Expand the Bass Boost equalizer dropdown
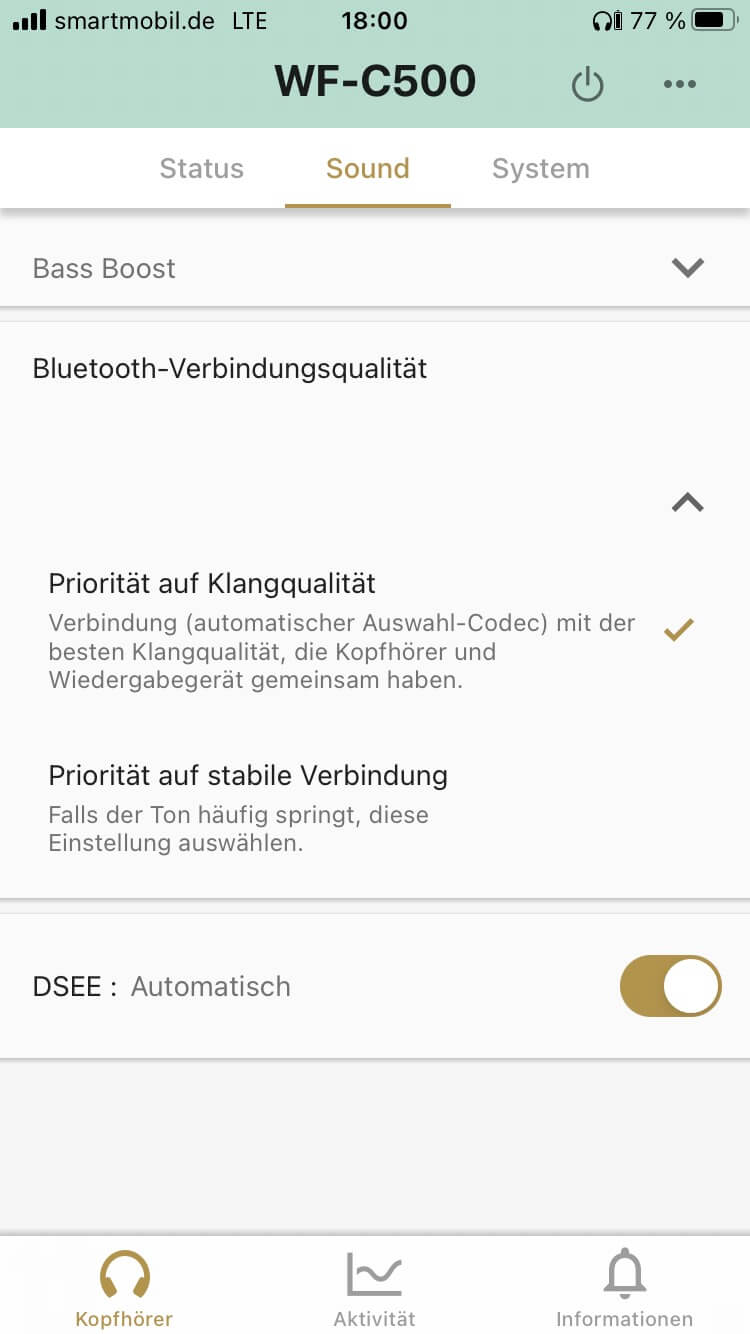 (x=687, y=268)
